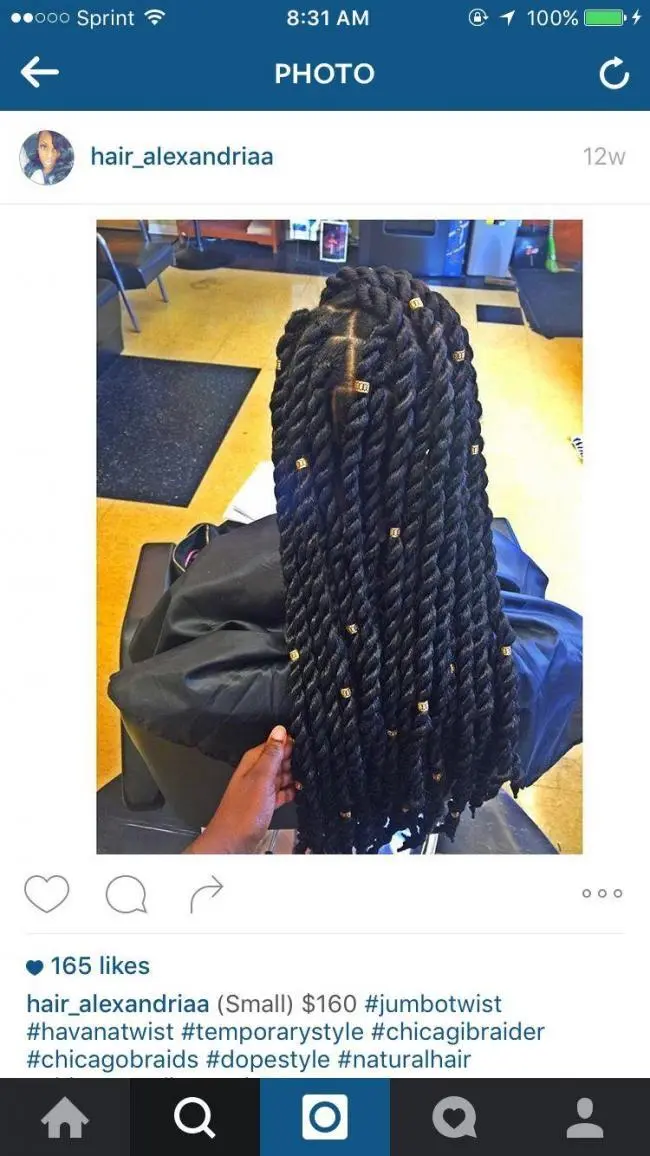Open the hair_alexandriaa username in the header

click(x=181, y=156)
